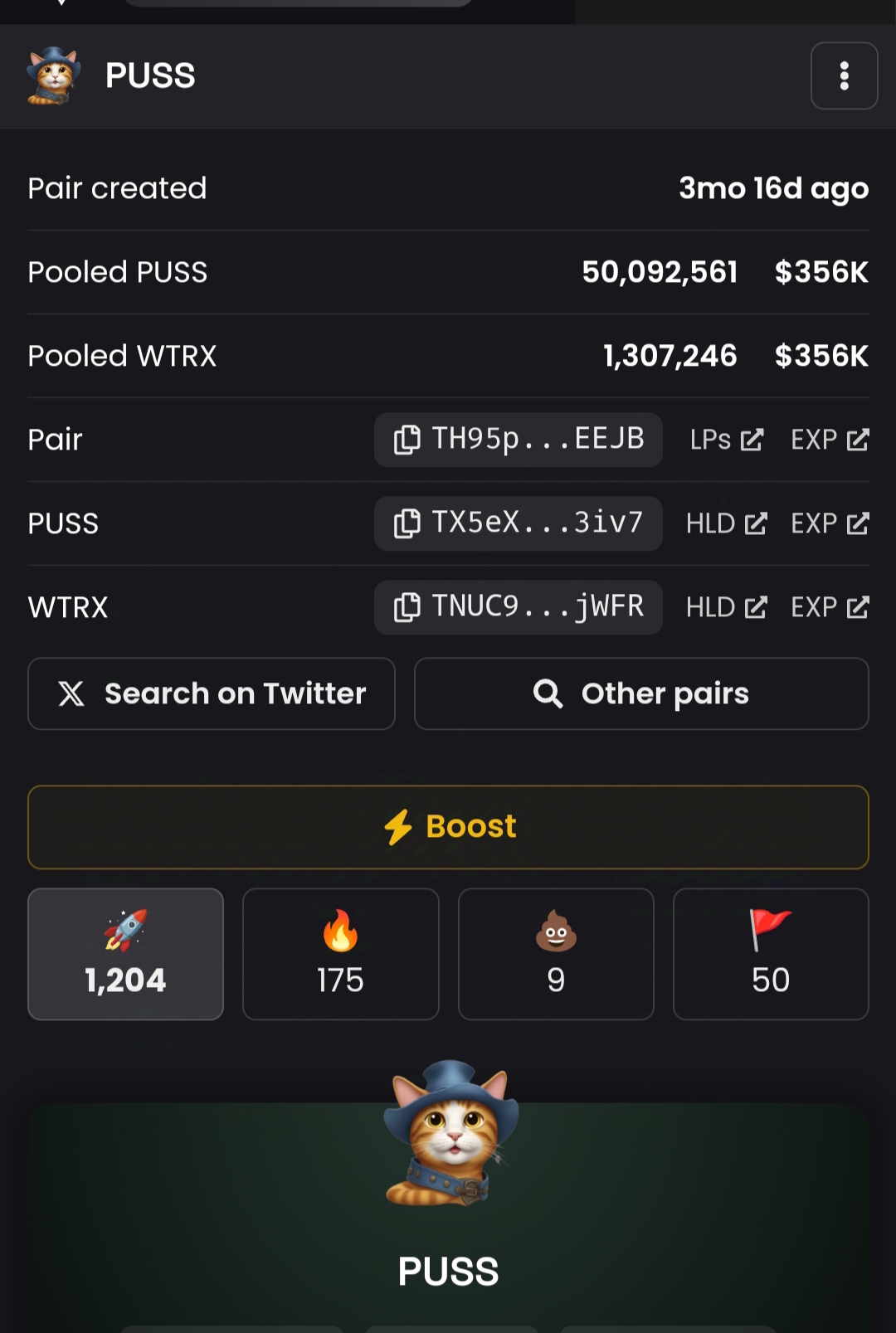Viewport: 896px width, 1333px height.
Task: View PUSS holders via HLD link
Action: (726, 523)
